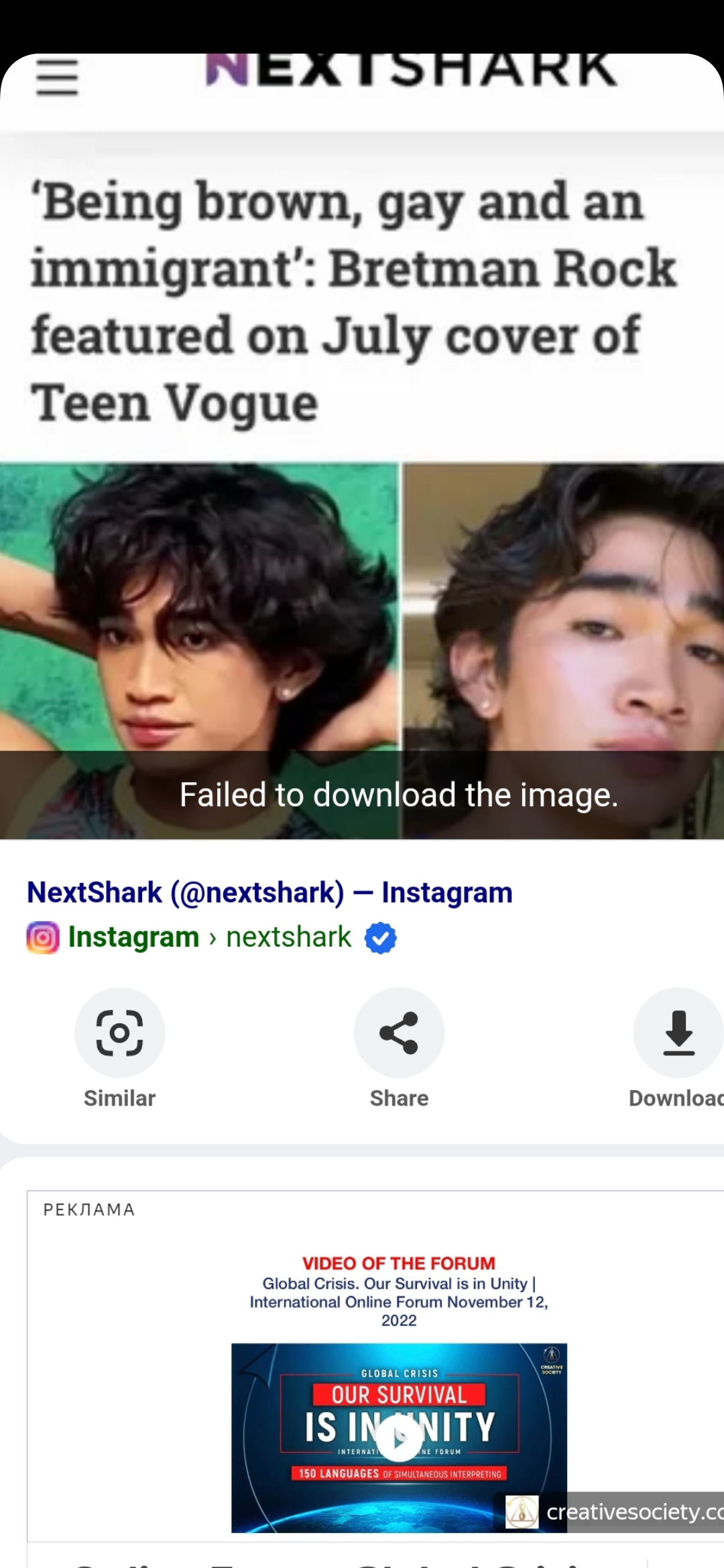
Task: Tap the VIDEO OF THE FORUM title
Action: click(x=398, y=1262)
